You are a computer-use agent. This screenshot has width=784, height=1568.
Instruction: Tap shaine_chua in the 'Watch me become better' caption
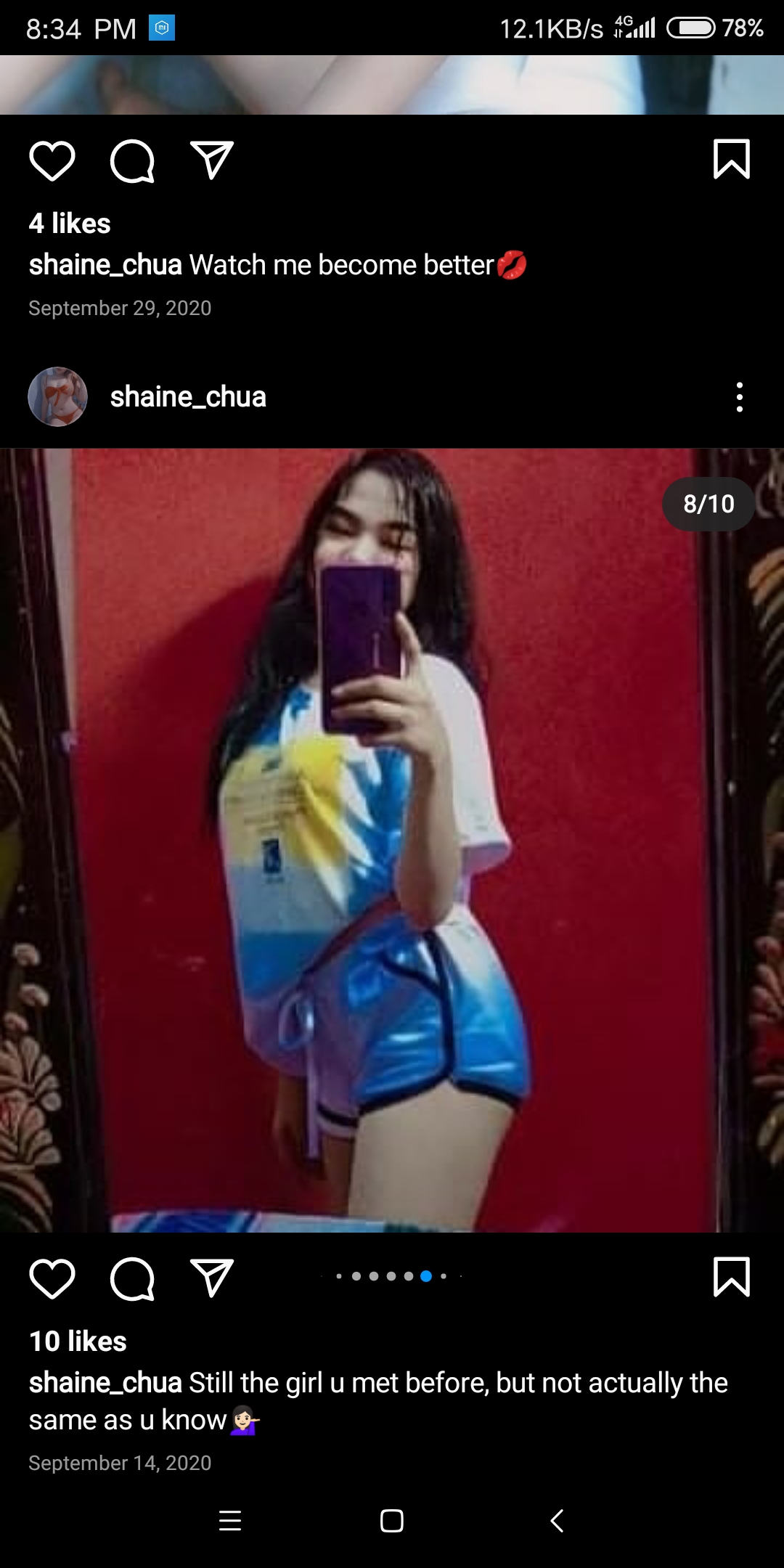(105, 265)
